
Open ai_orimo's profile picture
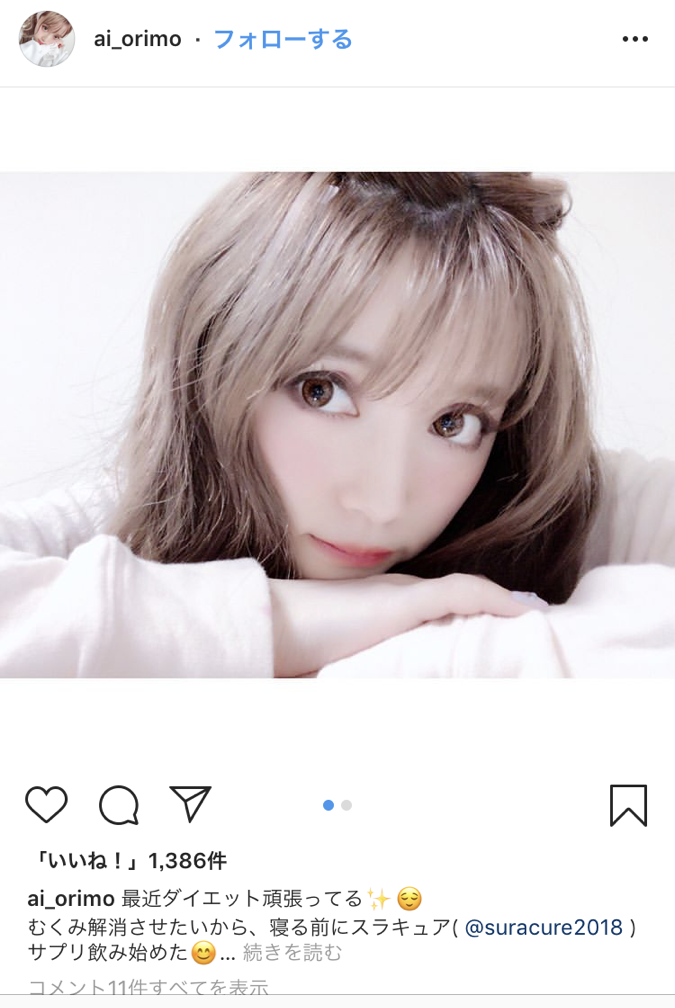tap(47, 39)
